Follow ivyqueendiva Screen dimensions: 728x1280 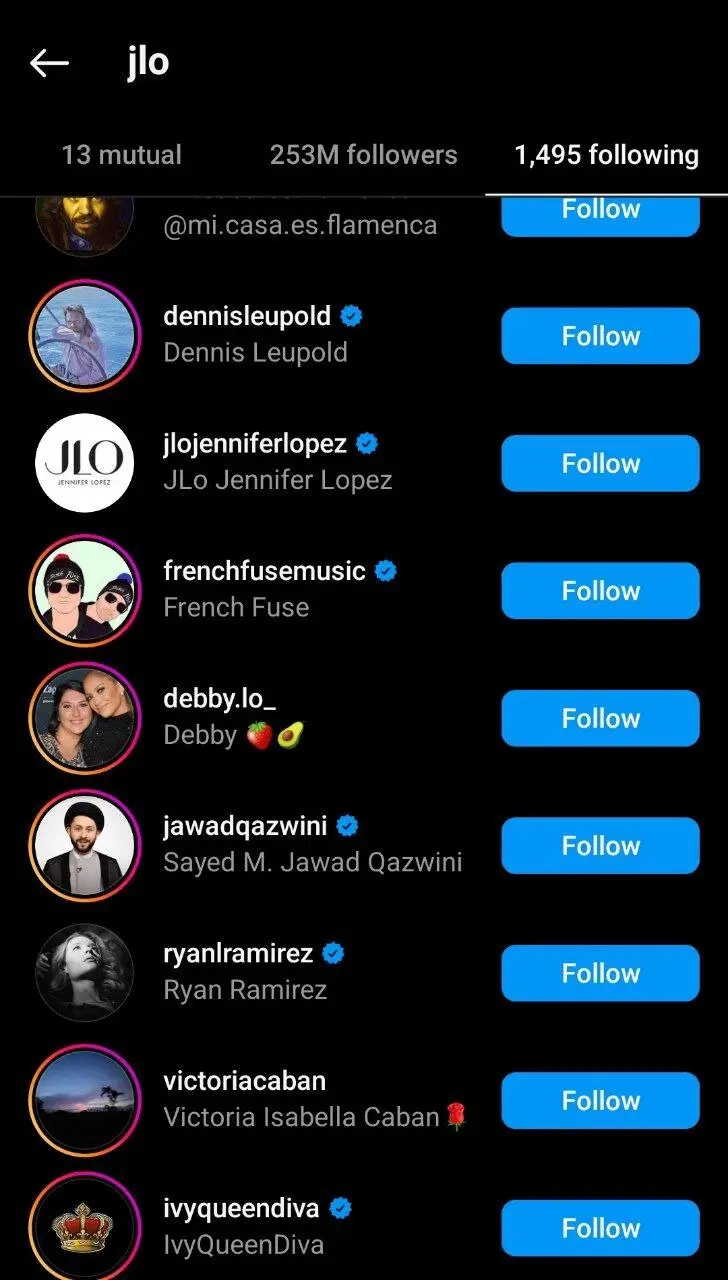[x=600, y=1228]
